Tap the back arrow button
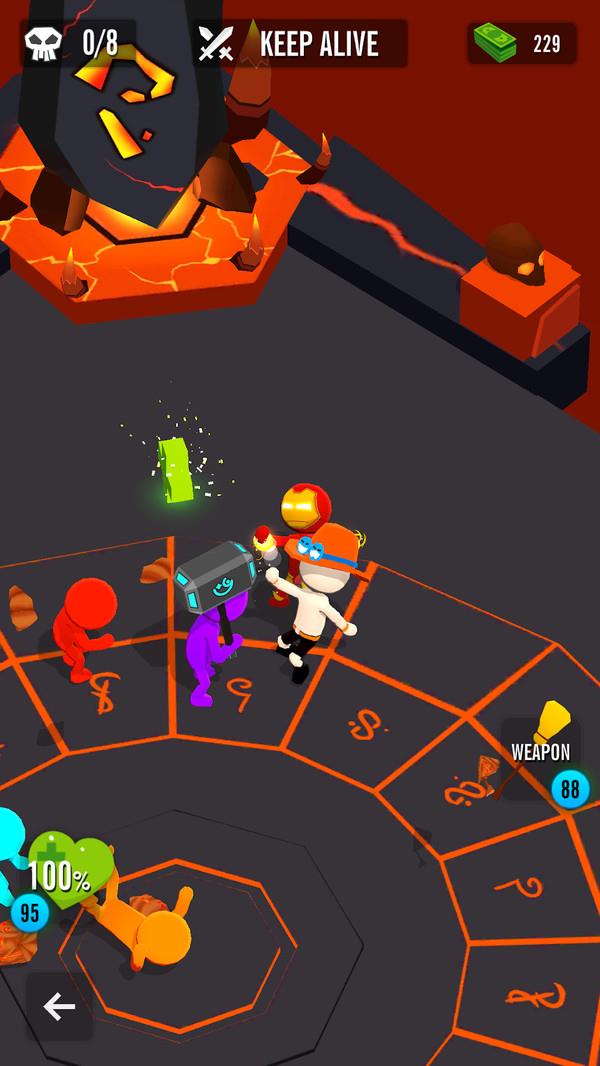The width and height of the screenshot is (600, 1066). [x=59, y=1006]
